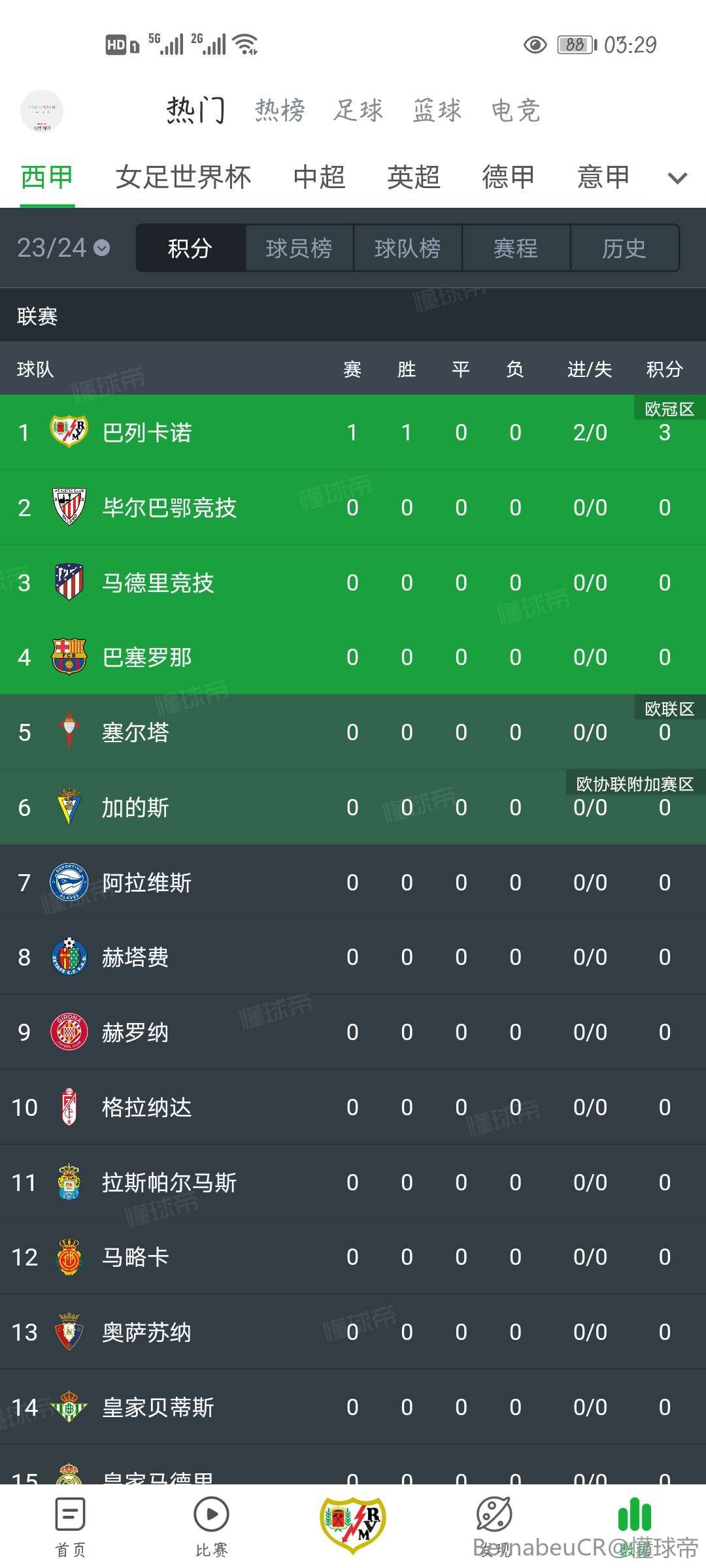Select the 电竞 top tab
The height and width of the screenshot is (1568, 706).
coord(516,110)
